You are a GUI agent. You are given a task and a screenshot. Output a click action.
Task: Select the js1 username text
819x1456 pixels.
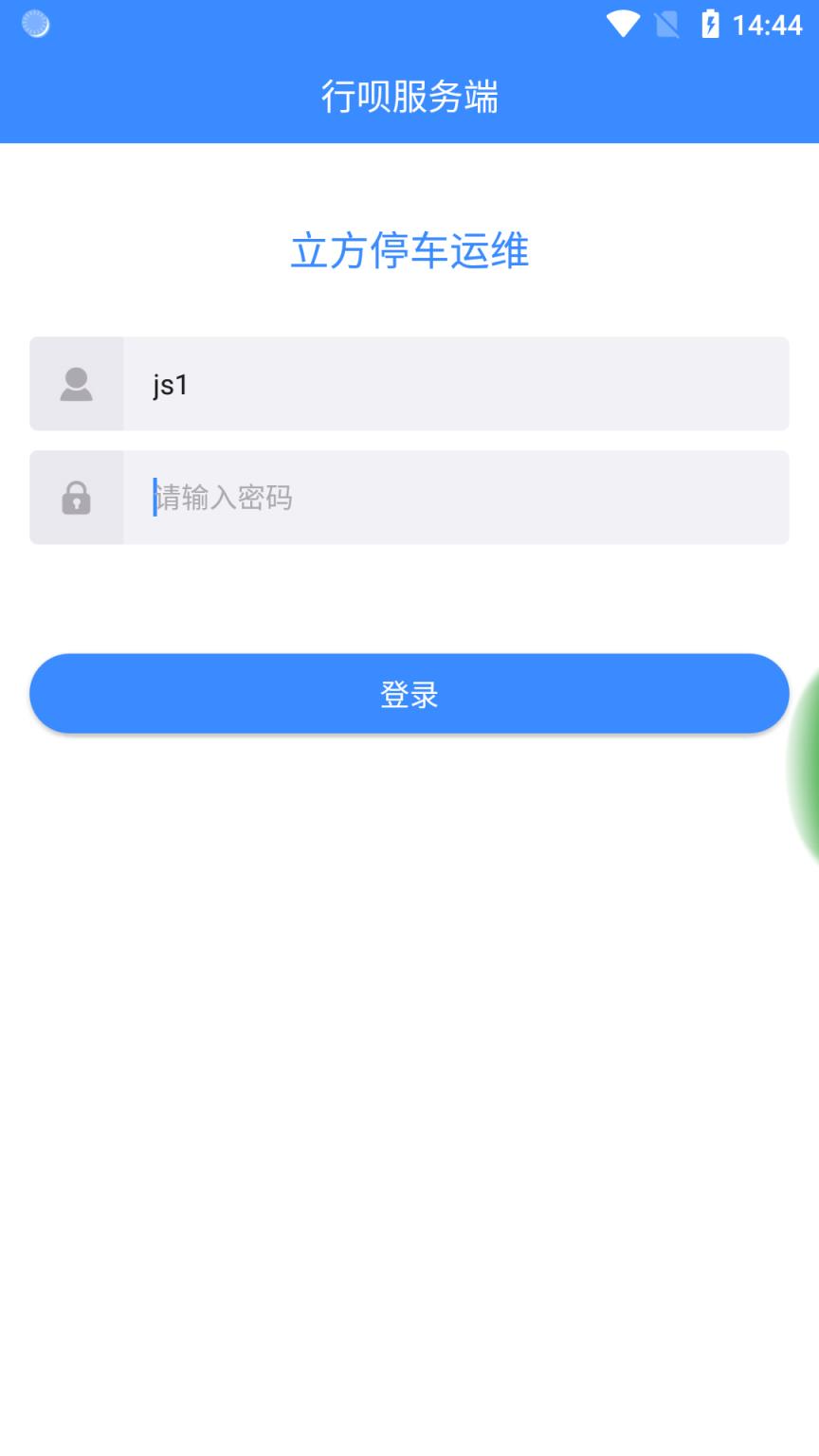(x=171, y=383)
